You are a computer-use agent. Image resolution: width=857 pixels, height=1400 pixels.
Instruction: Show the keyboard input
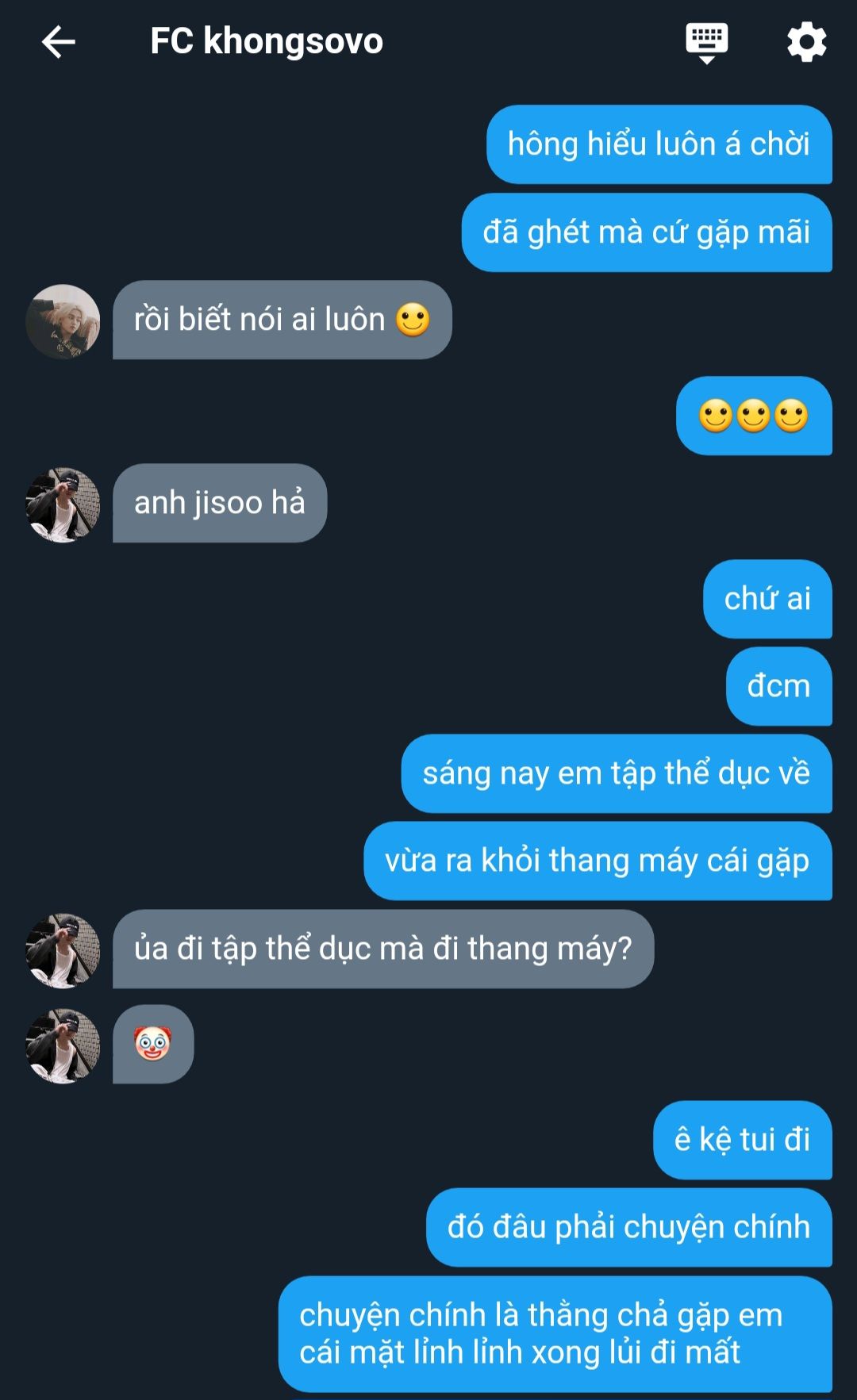point(706,42)
